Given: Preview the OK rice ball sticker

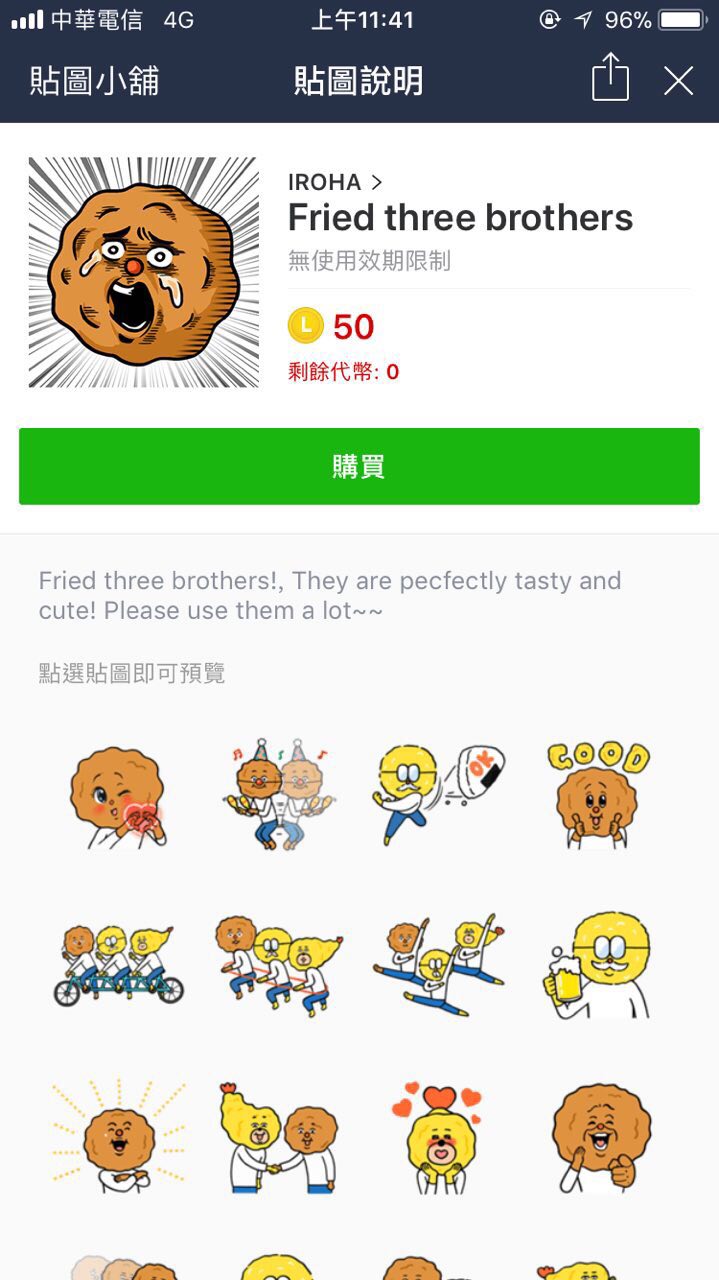Looking at the screenshot, I should click(x=440, y=795).
